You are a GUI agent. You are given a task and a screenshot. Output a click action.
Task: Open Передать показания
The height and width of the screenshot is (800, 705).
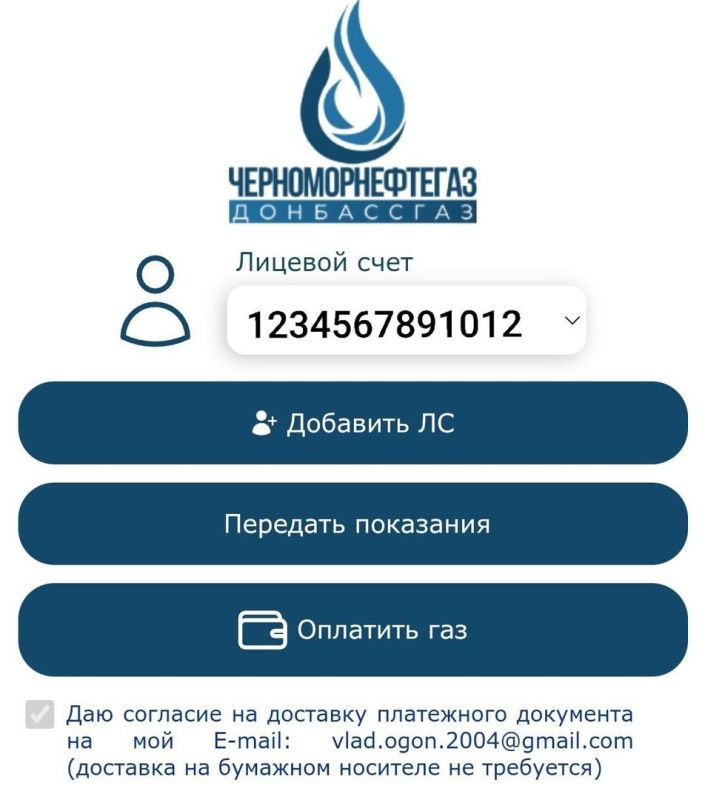coord(352,524)
